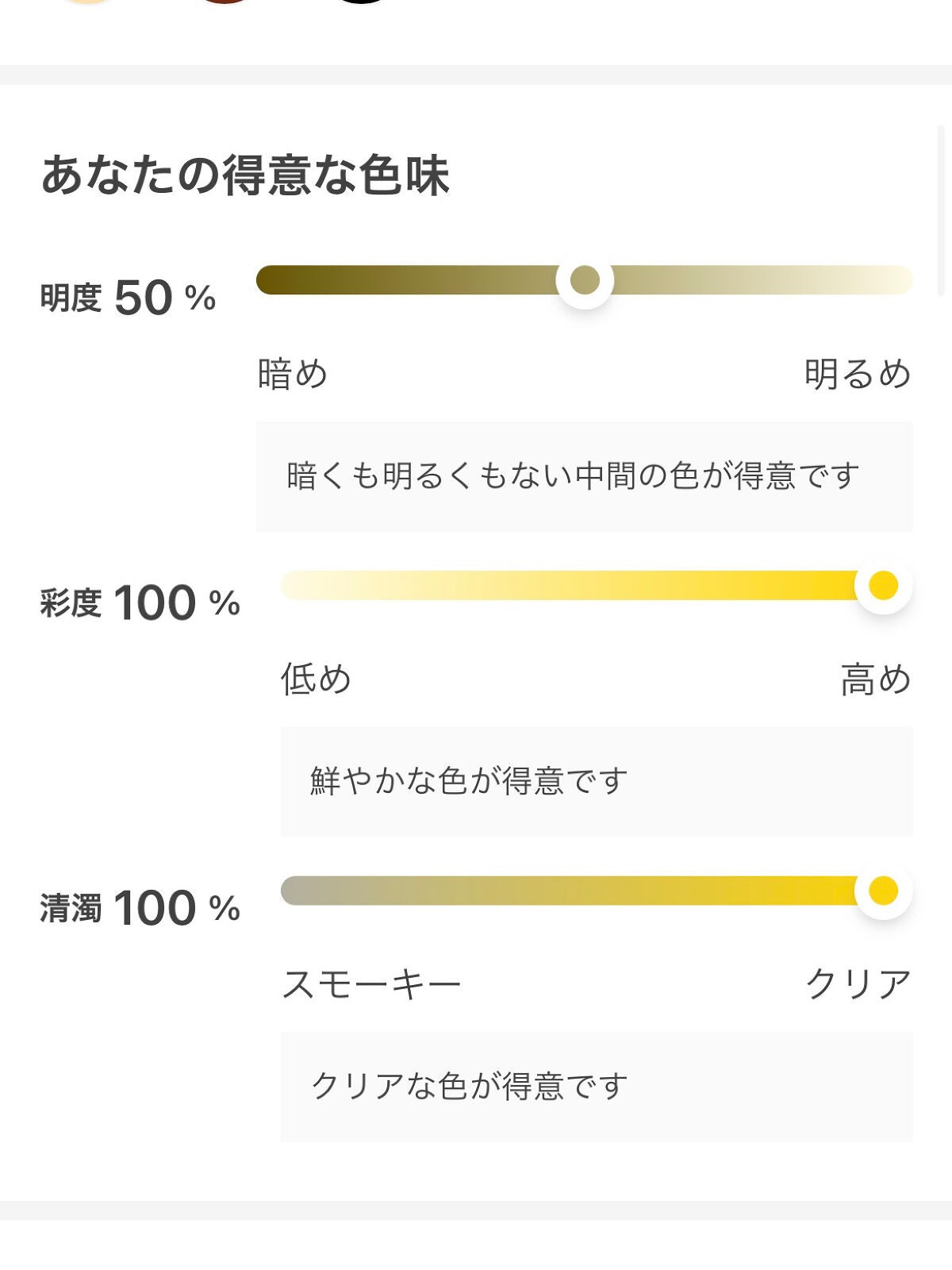Click the 彩度 saturation gradient bar
The width and height of the screenshot is (952, 1270).
(555, 584)
